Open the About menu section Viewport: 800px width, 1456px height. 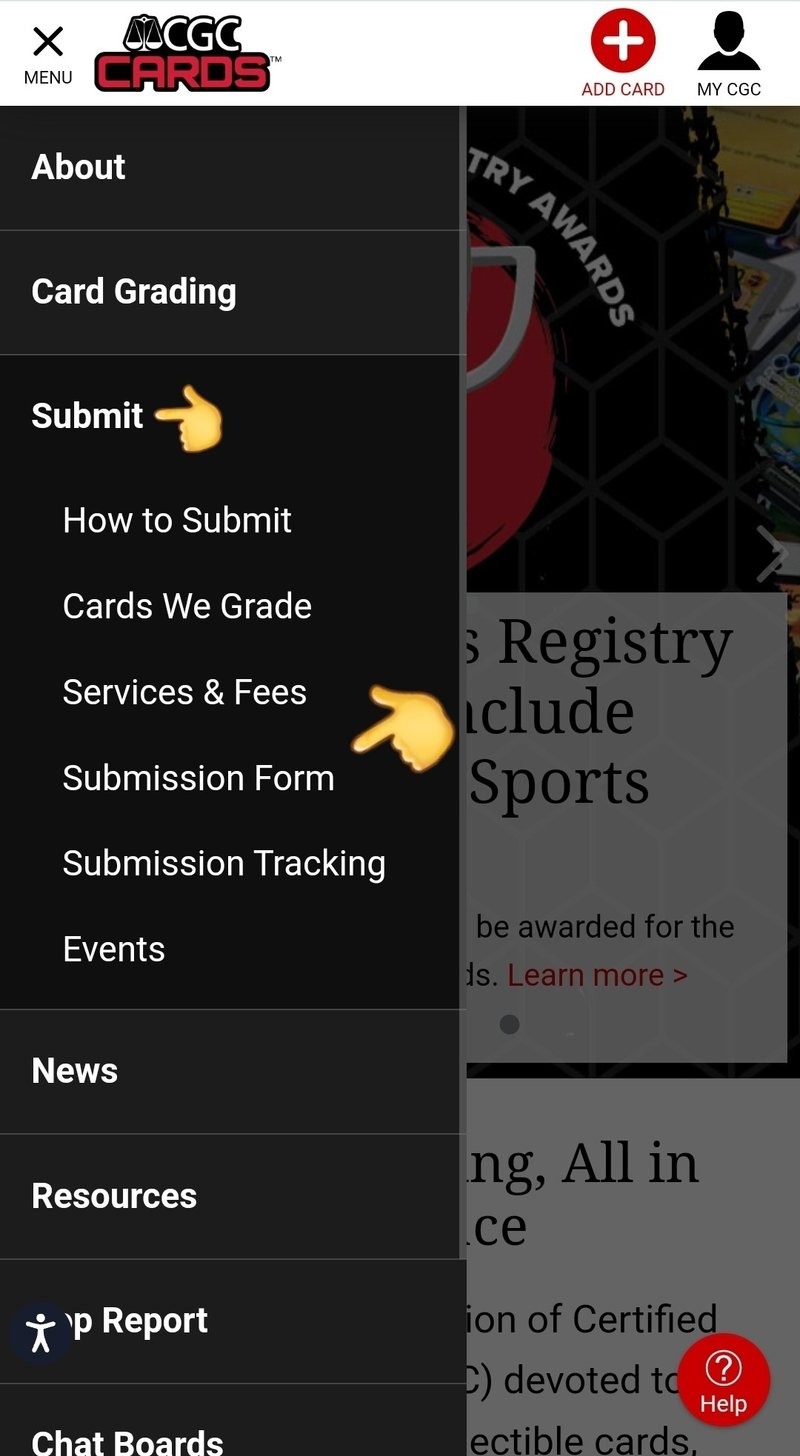coord(79,167)
